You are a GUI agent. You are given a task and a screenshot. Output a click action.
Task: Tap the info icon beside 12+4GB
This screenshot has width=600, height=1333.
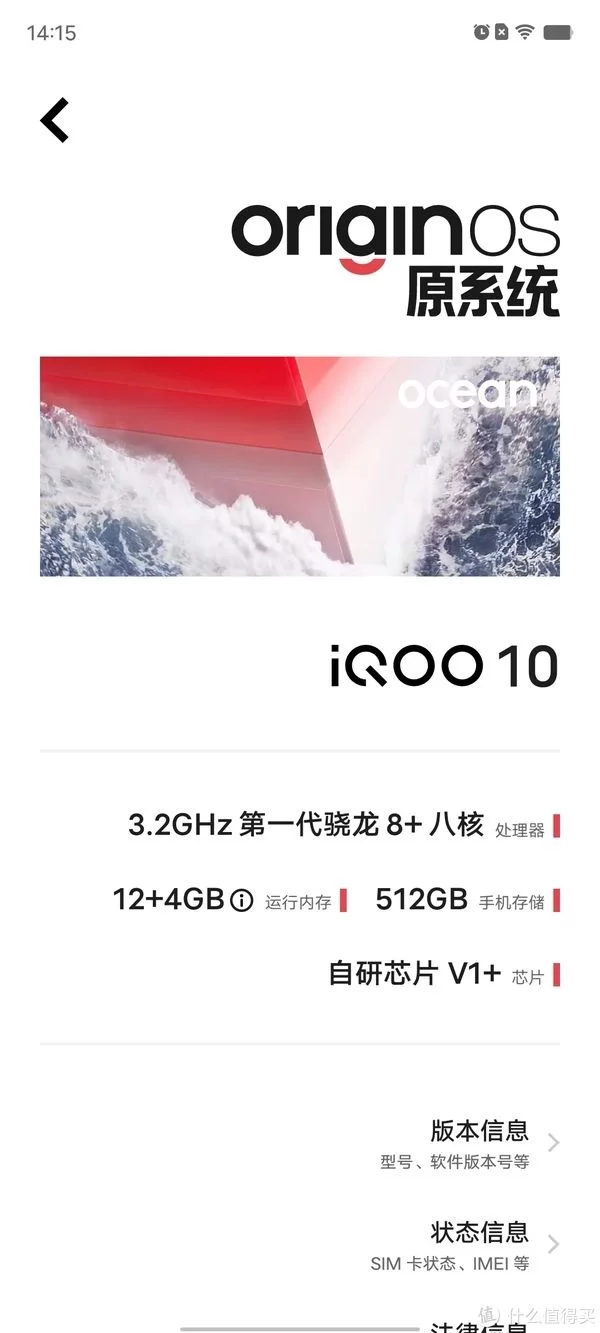241,901
